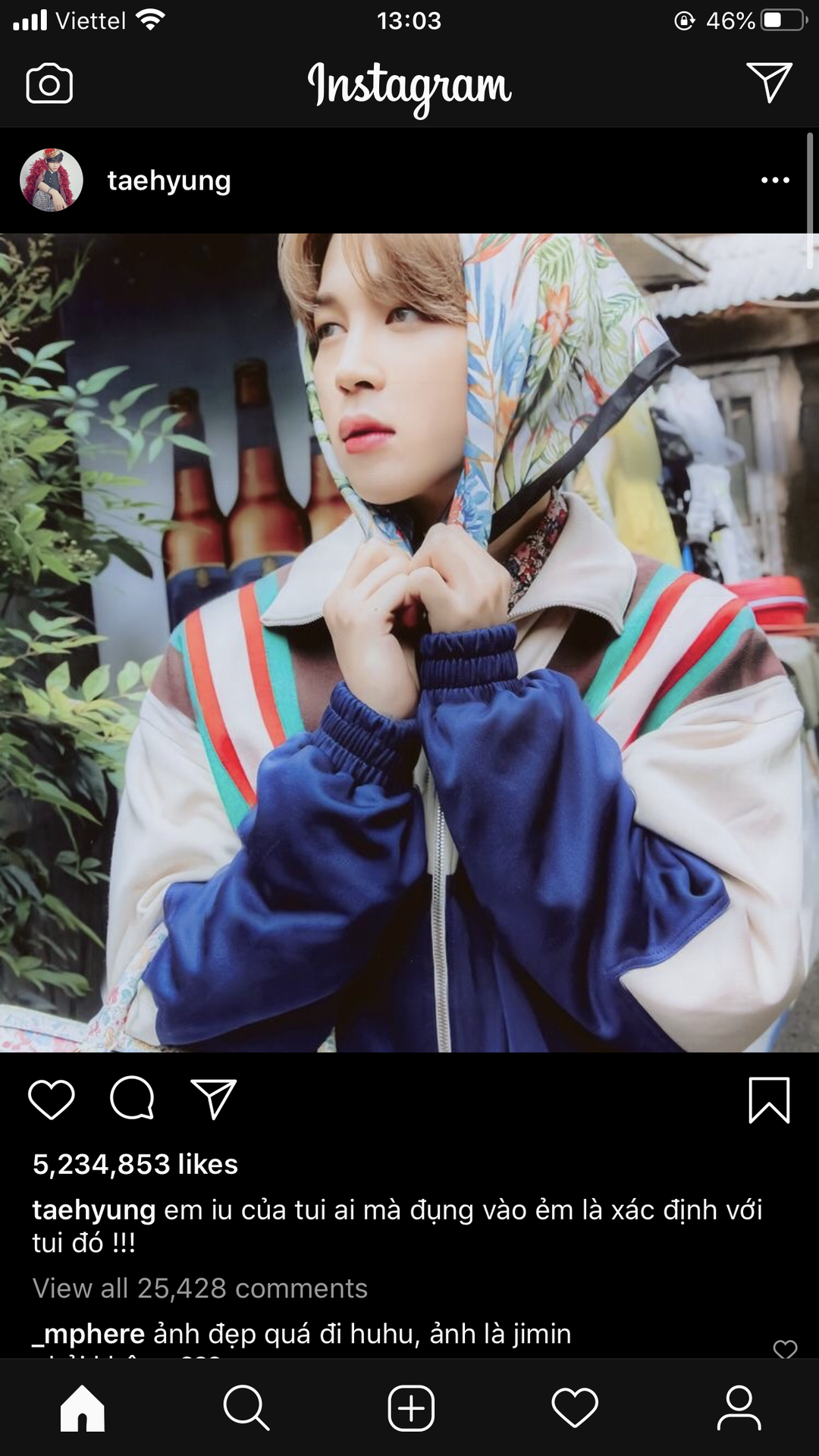Viewport: 819px width, 1456px height.
Task: Open taehyung's profile picture
Action: [51, 180]
